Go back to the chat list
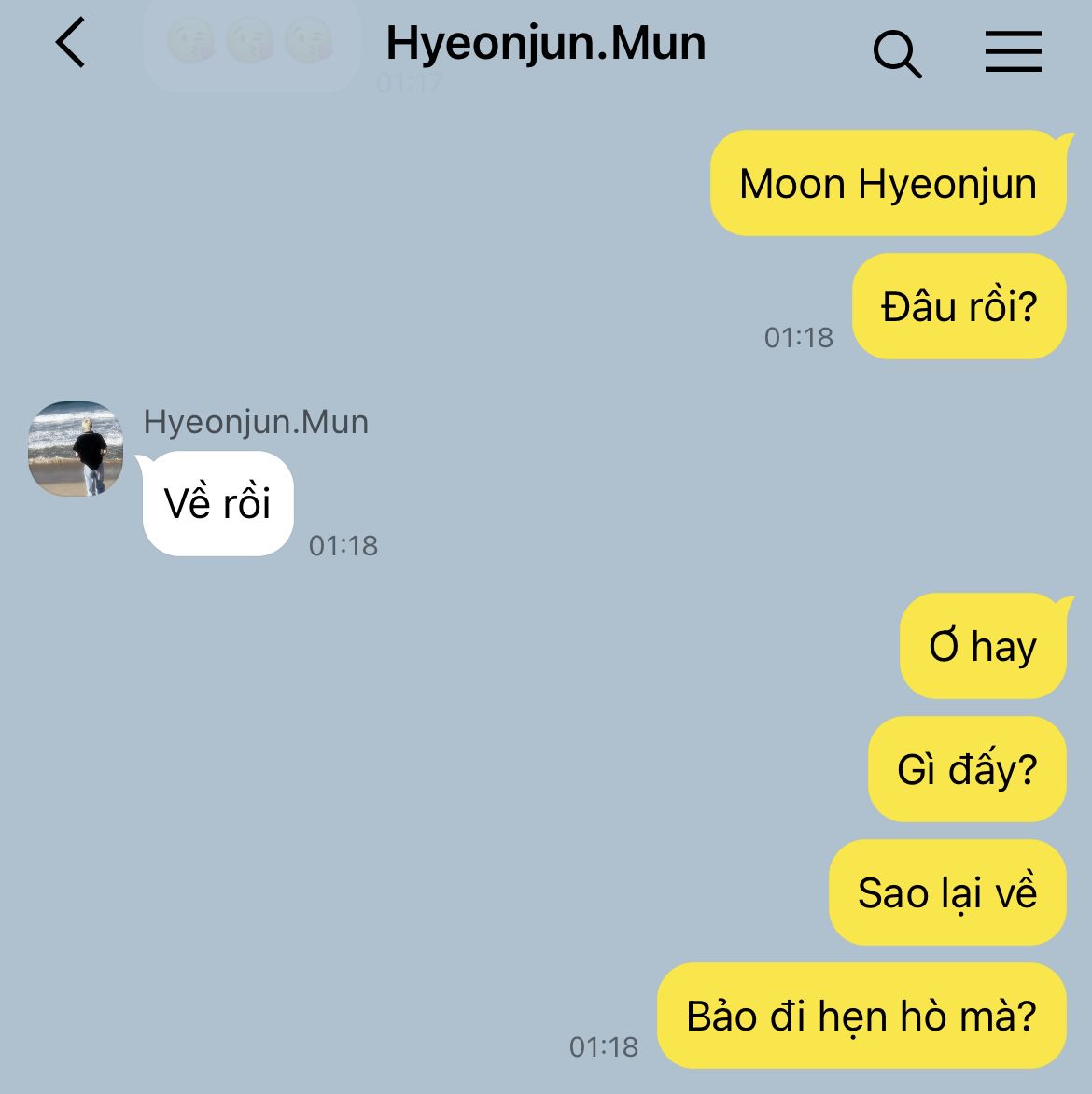Image resolution: width=1092 pixels, height=1094 pixels. (x=71, y=43)
